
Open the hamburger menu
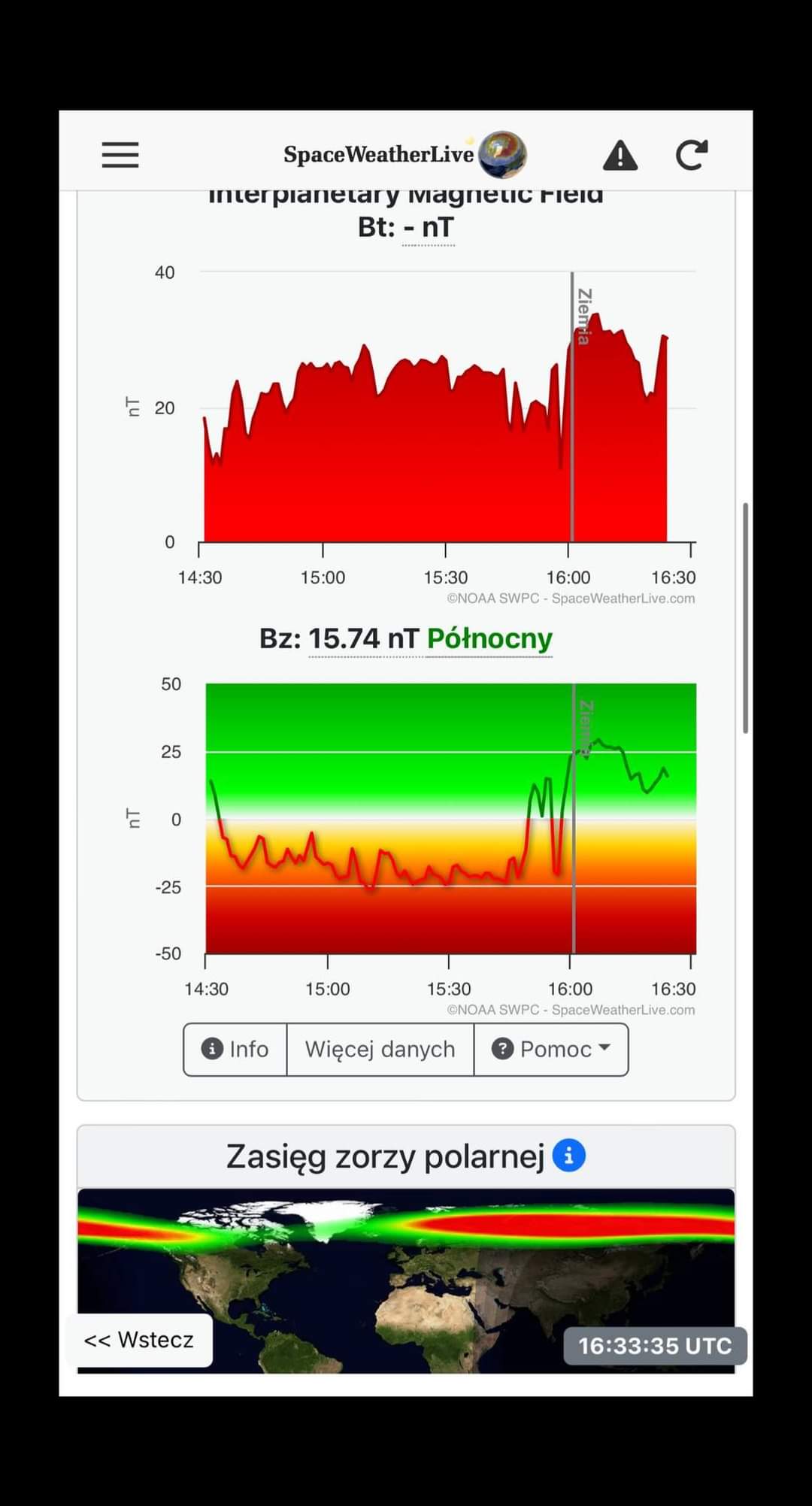[120, 155]
